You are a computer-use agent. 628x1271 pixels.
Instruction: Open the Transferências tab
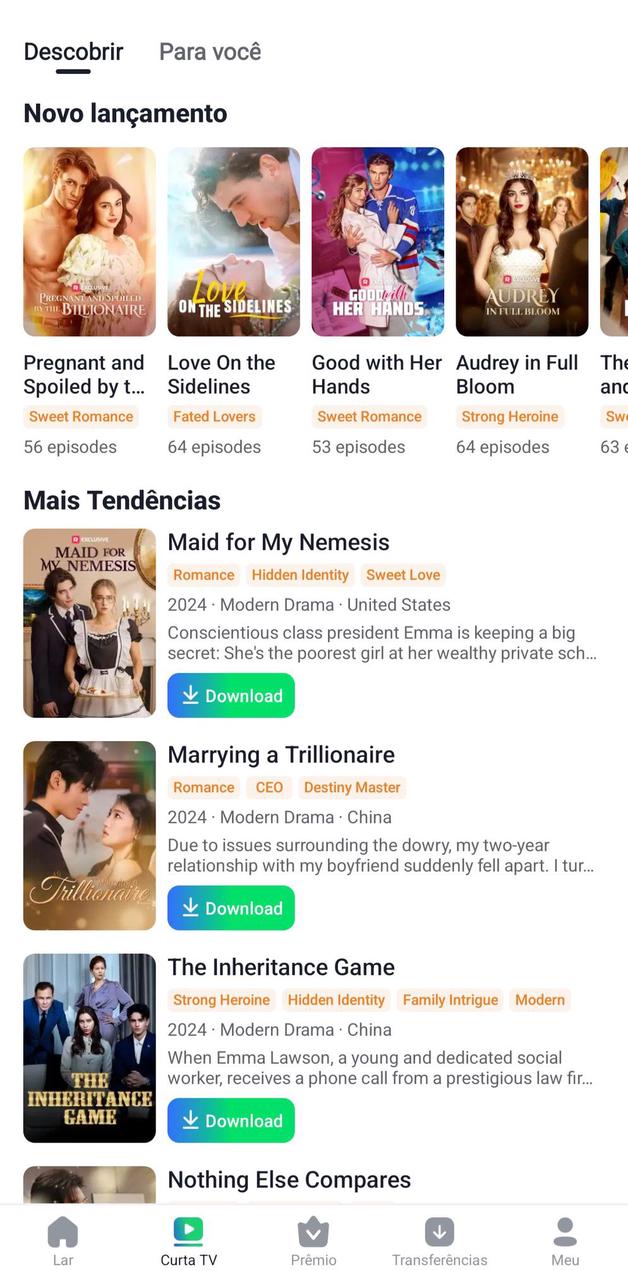[x=439, y=1241]
